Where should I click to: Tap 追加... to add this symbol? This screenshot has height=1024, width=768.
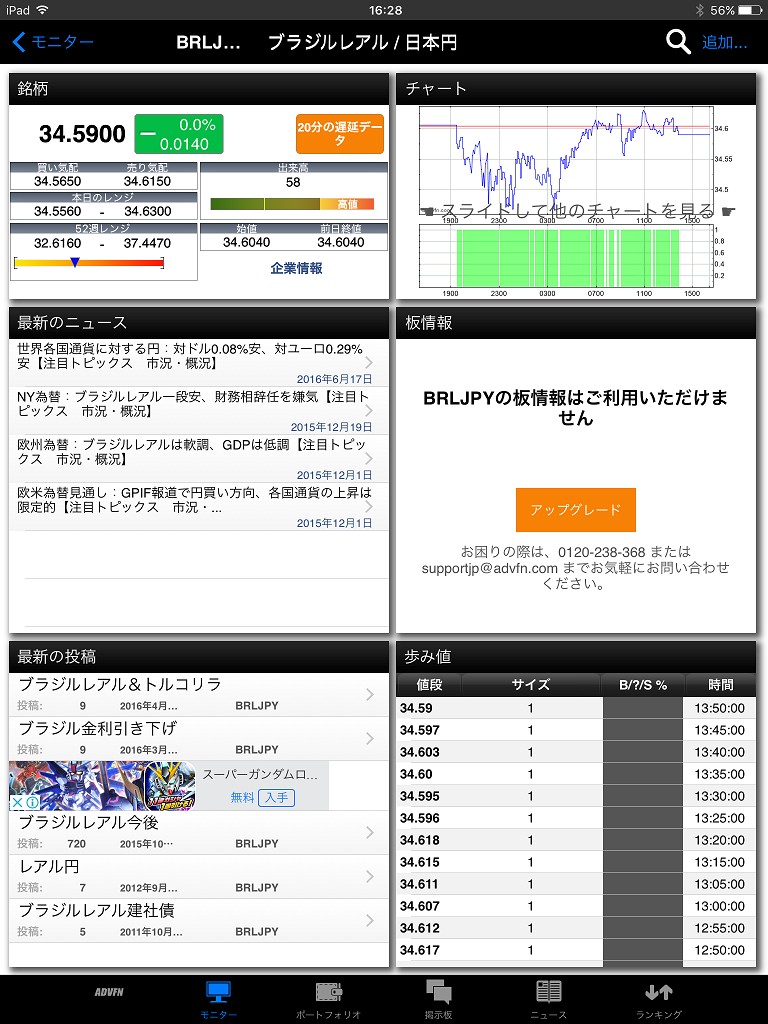tap(724, 42)
